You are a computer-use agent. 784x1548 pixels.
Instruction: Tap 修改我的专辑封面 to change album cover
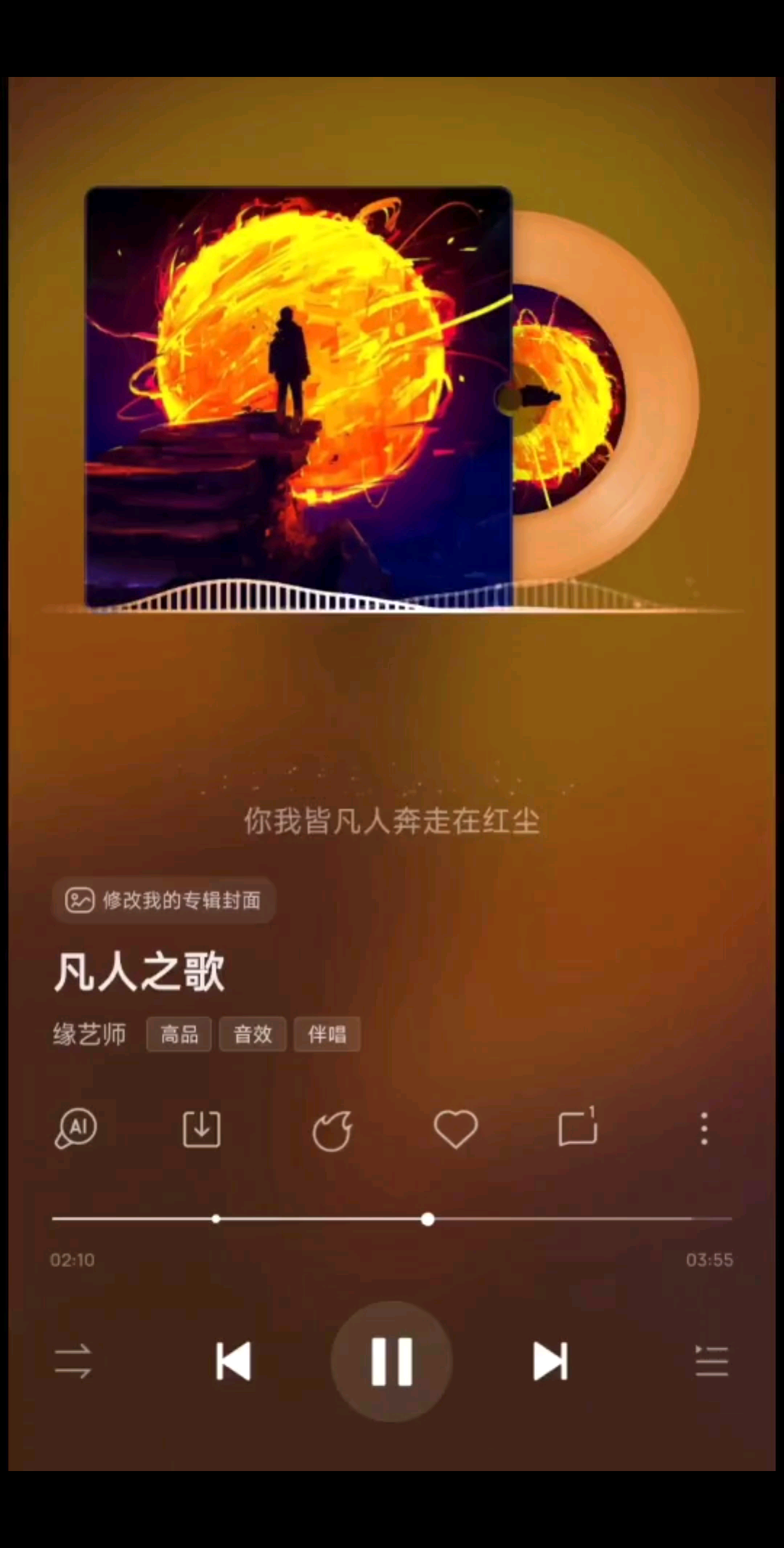point(164,900)
